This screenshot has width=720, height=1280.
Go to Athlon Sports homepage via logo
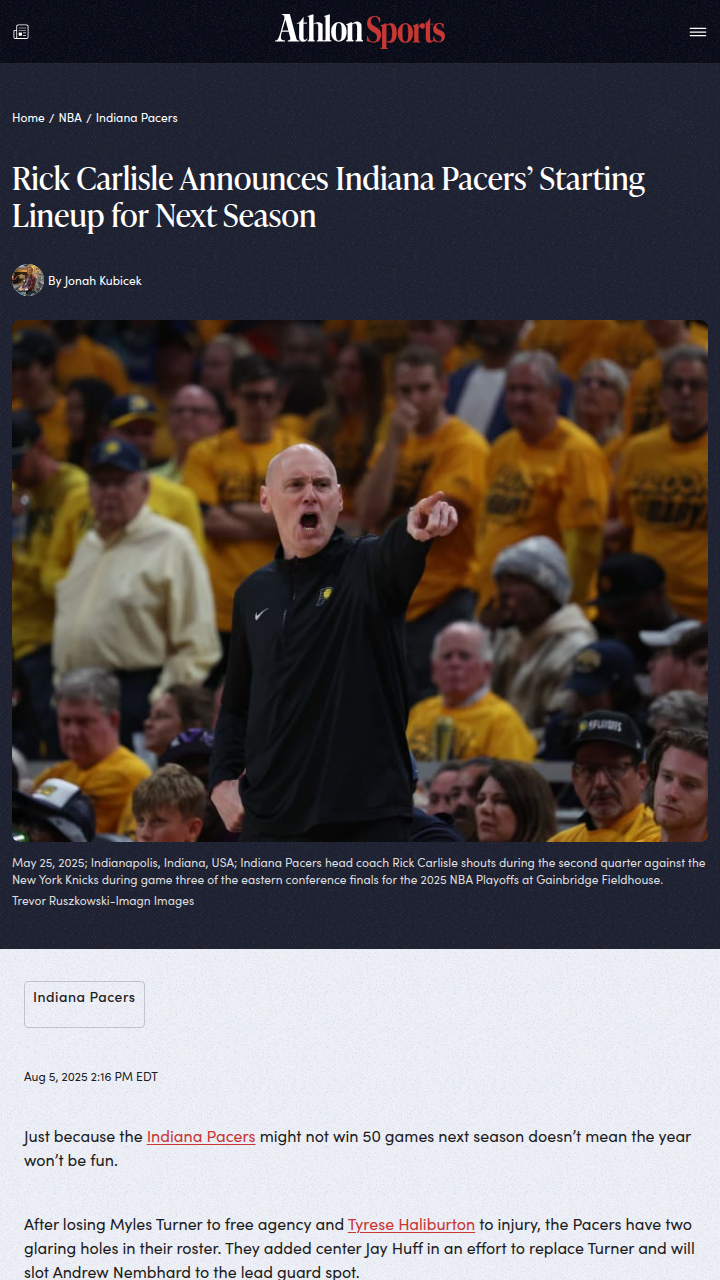[x=360, y=31]
